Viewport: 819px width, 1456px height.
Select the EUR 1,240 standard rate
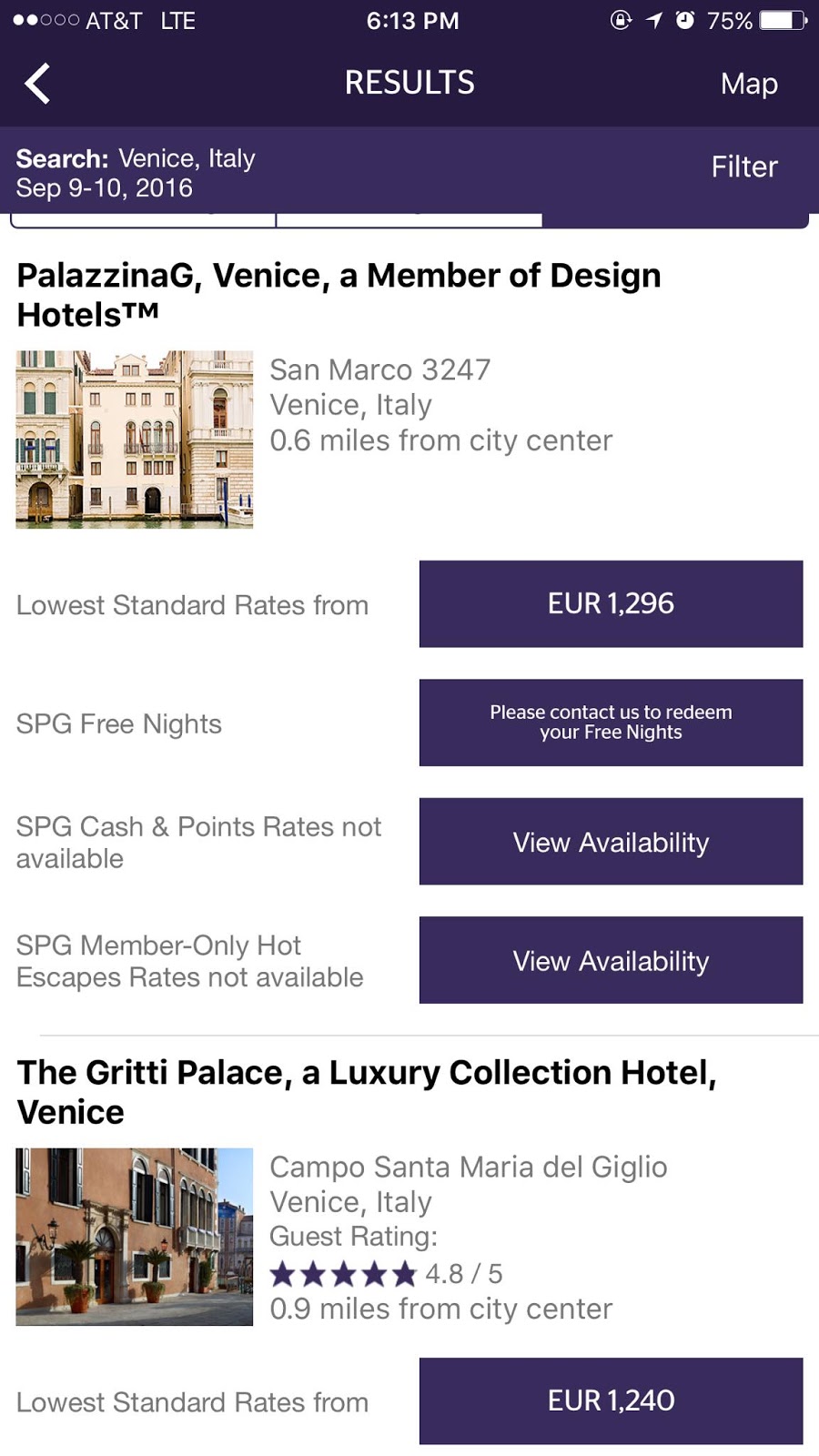tap(611, 1400)
